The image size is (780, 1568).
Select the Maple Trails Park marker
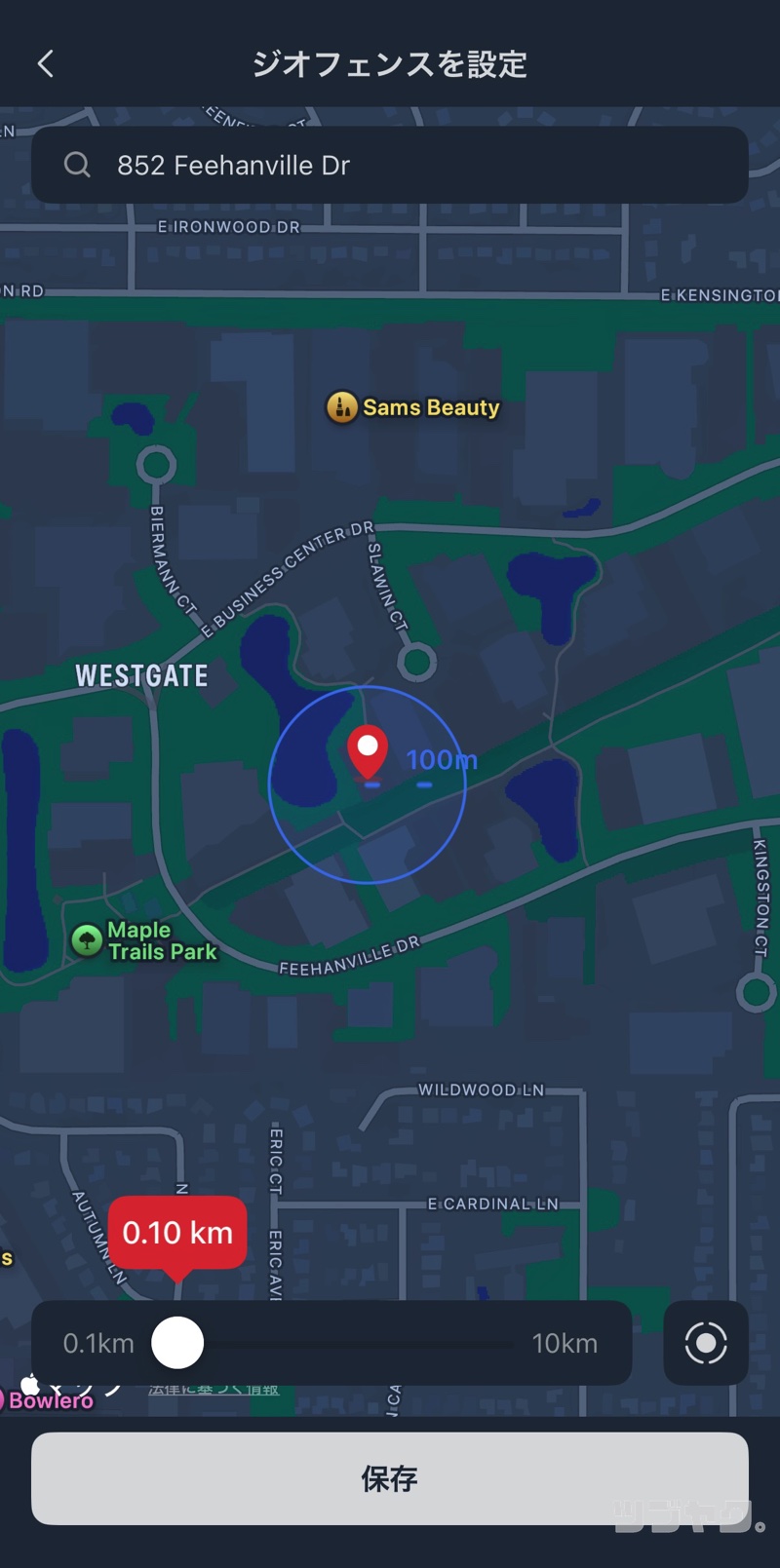click(x=88, y=940)
